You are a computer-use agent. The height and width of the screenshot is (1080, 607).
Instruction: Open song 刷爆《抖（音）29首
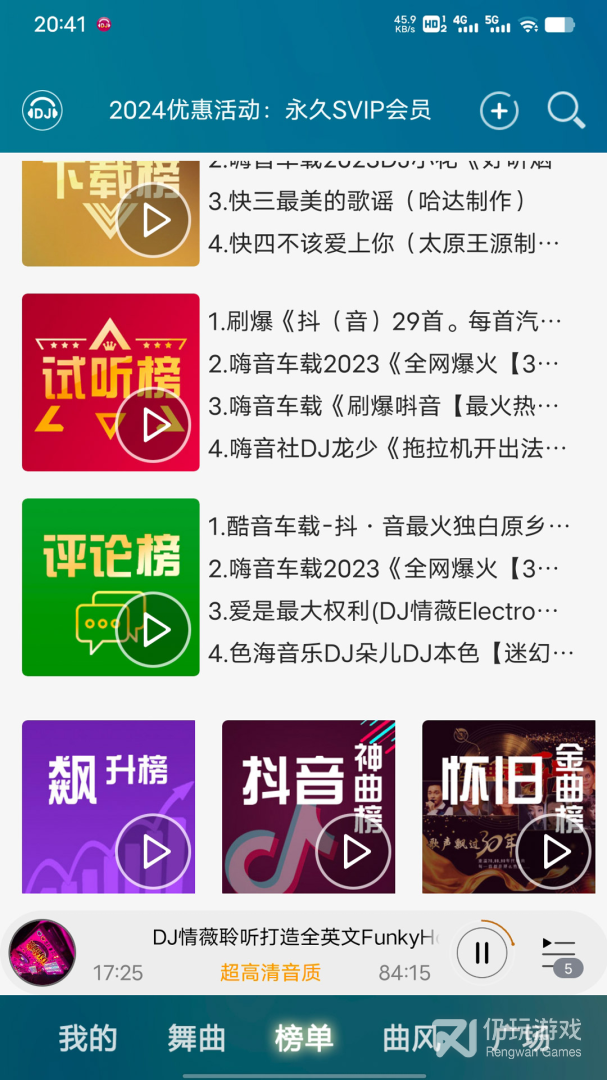[385, 322]
